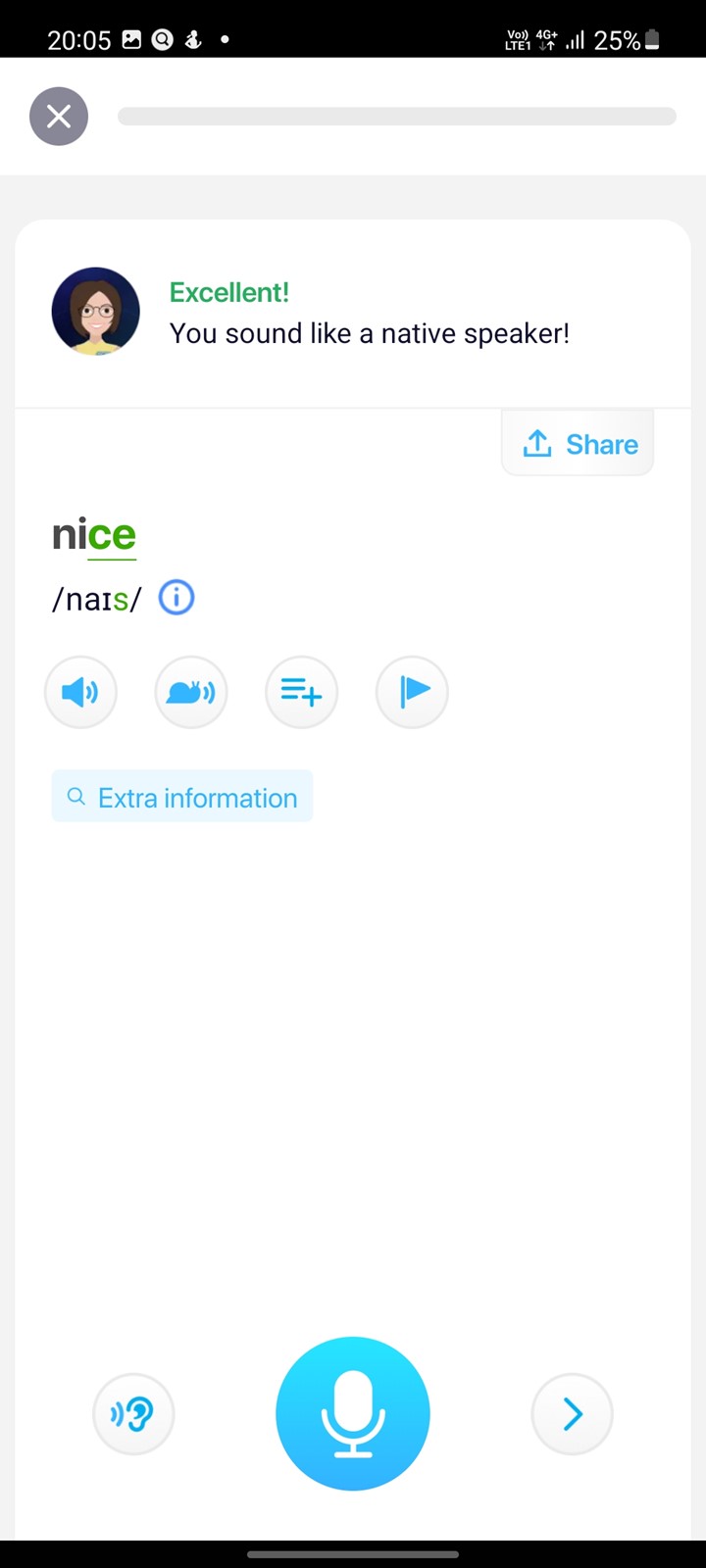Tap the ear listening icon

click(133, 1414)
